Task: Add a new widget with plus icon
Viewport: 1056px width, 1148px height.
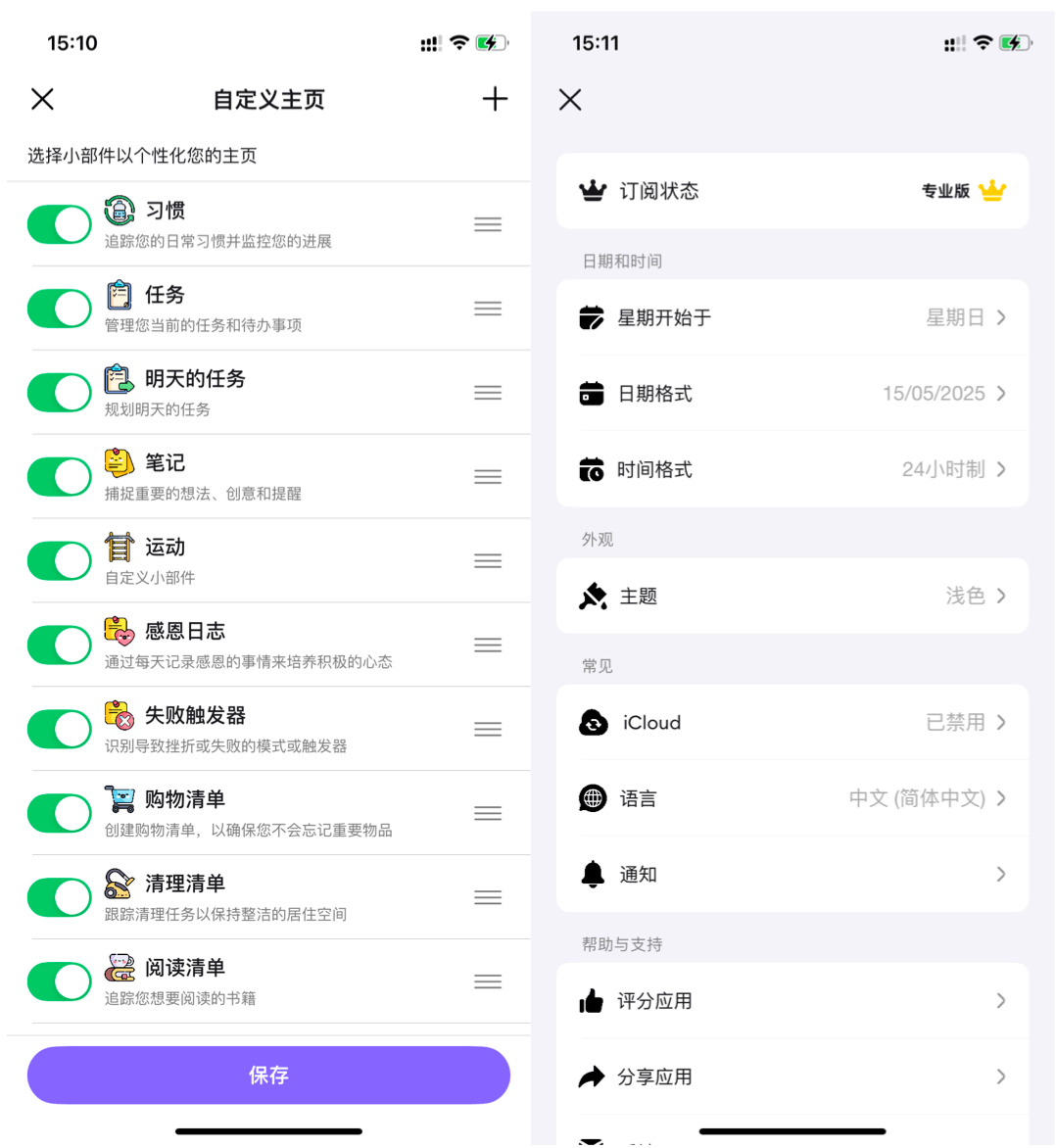Action: pos(495,99)
